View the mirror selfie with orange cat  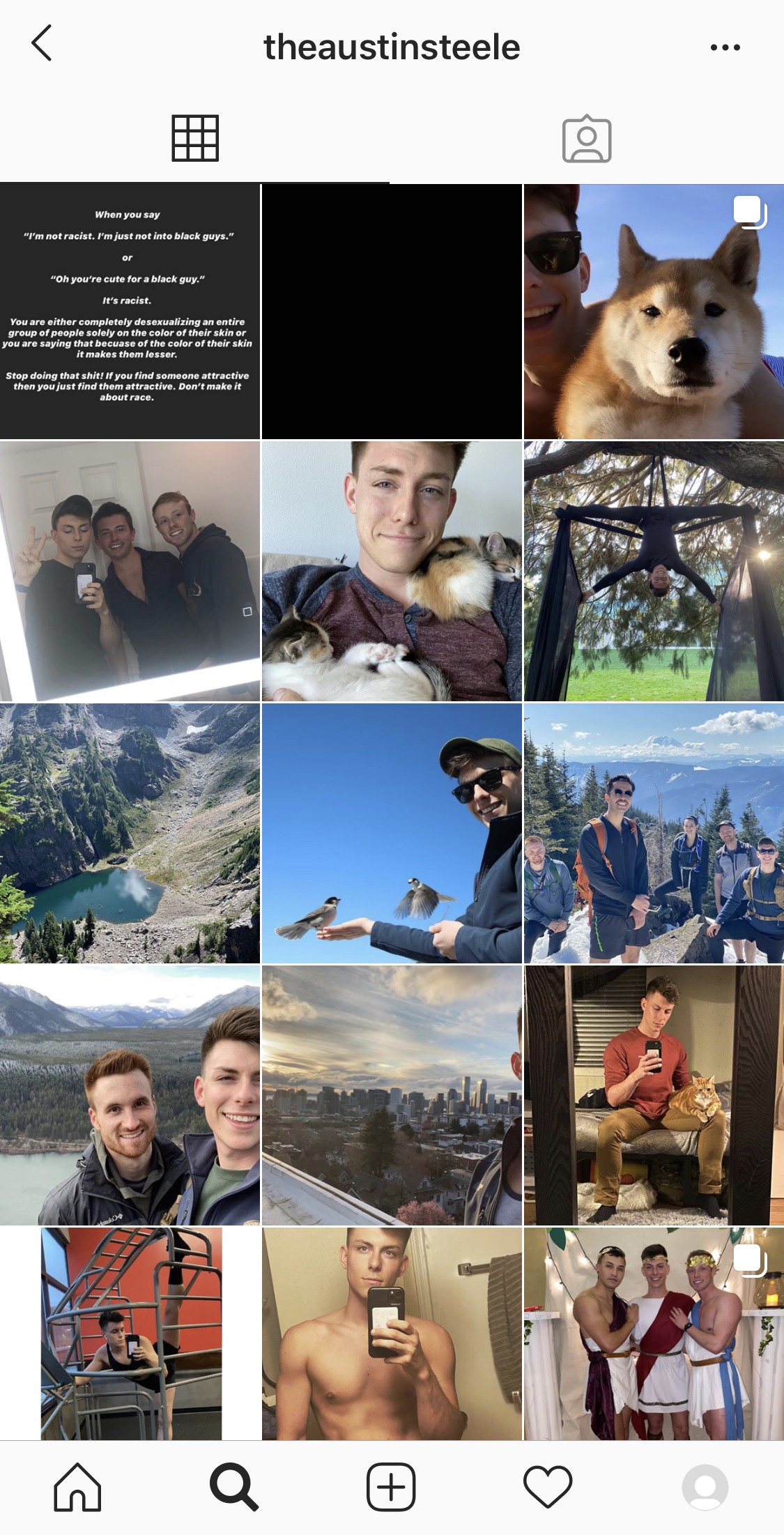pos(654,1095)
